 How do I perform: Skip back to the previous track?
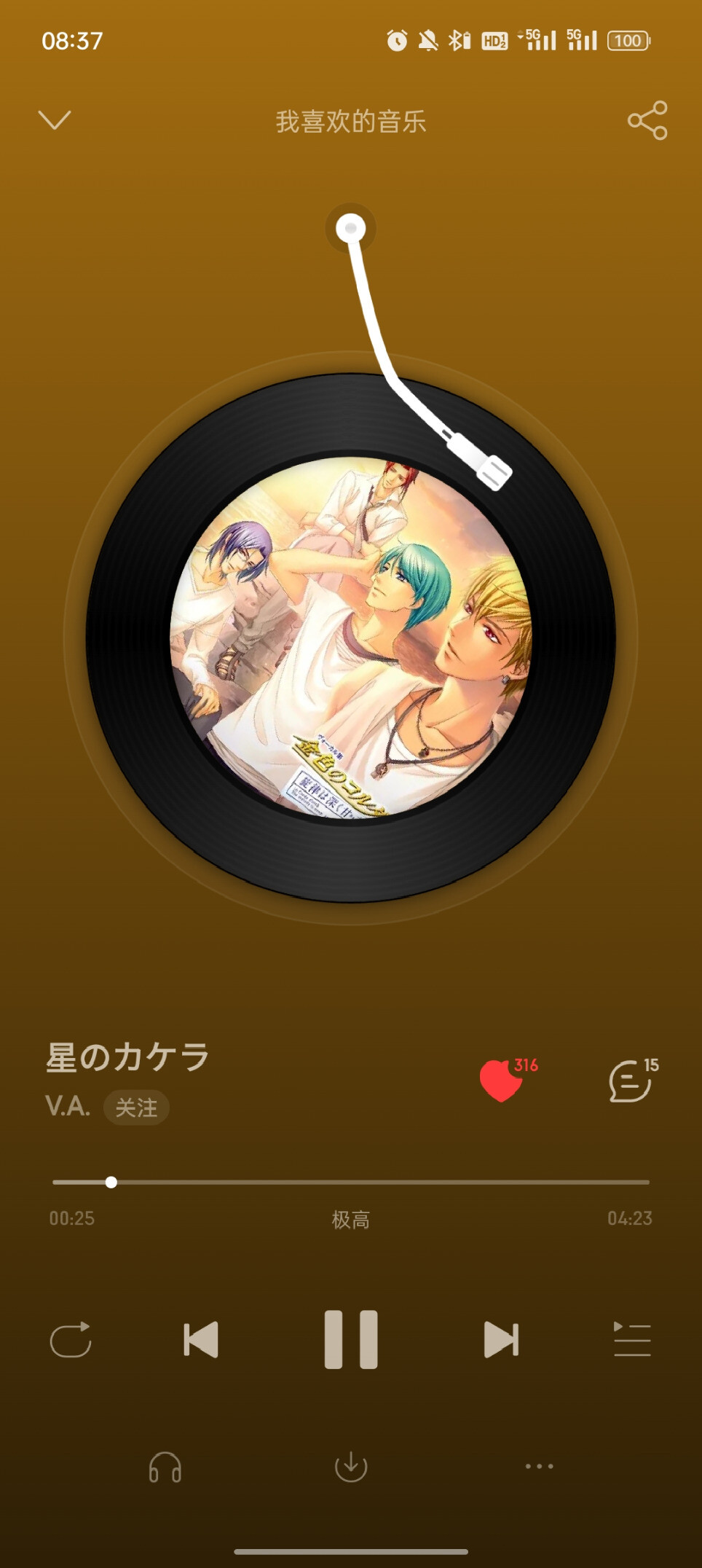pyautogui.click(x=201, y=1339)
